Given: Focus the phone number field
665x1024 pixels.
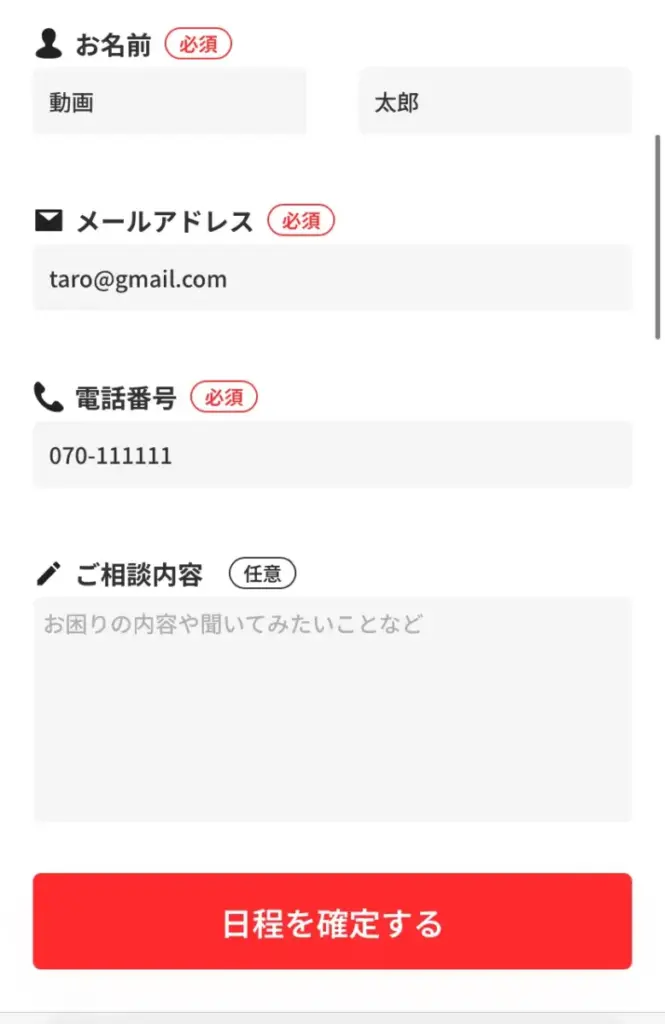Looking at the screenshot, I should tap(332, 455).
